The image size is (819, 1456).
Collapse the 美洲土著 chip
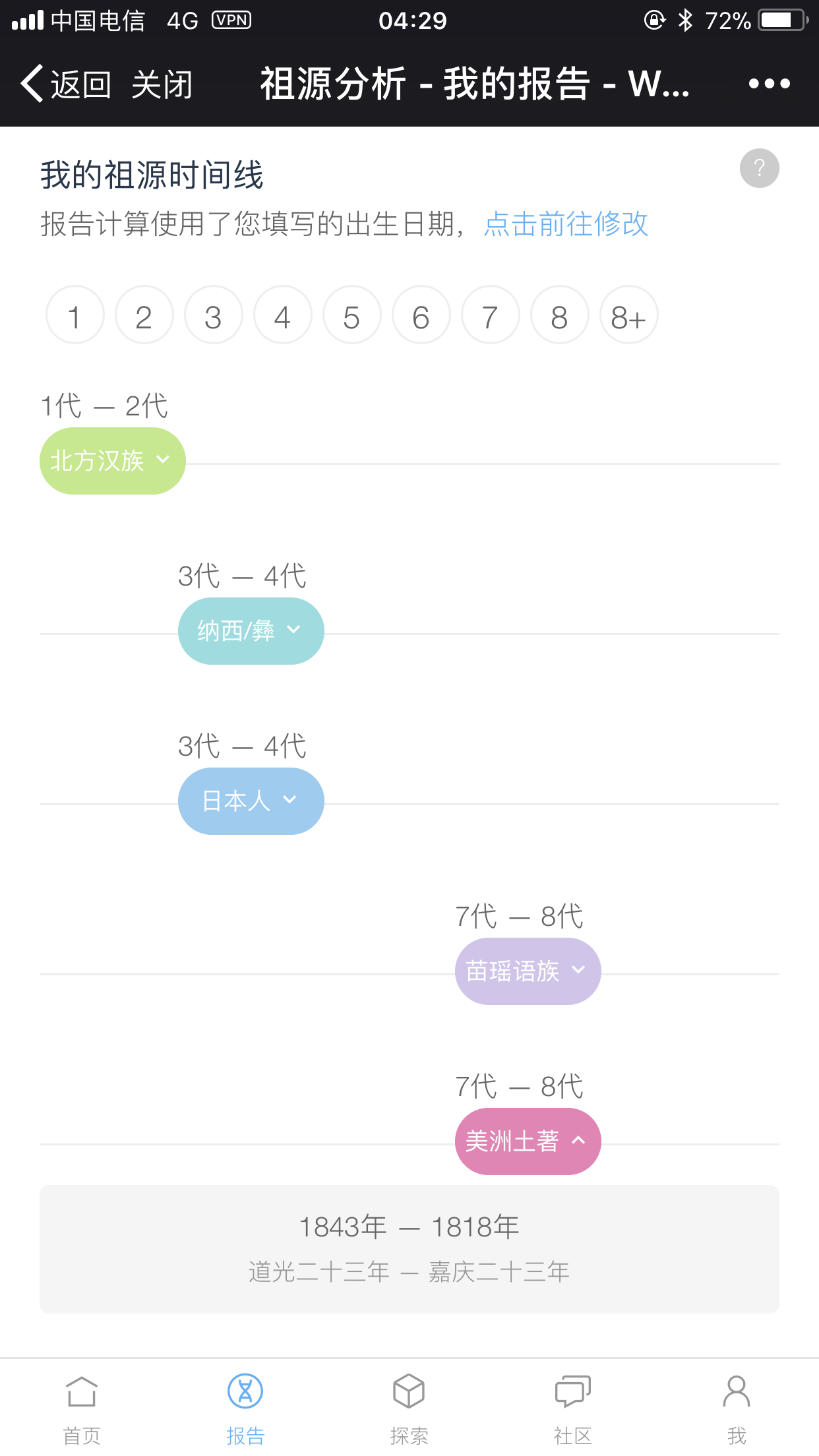tap(528, 1141)
